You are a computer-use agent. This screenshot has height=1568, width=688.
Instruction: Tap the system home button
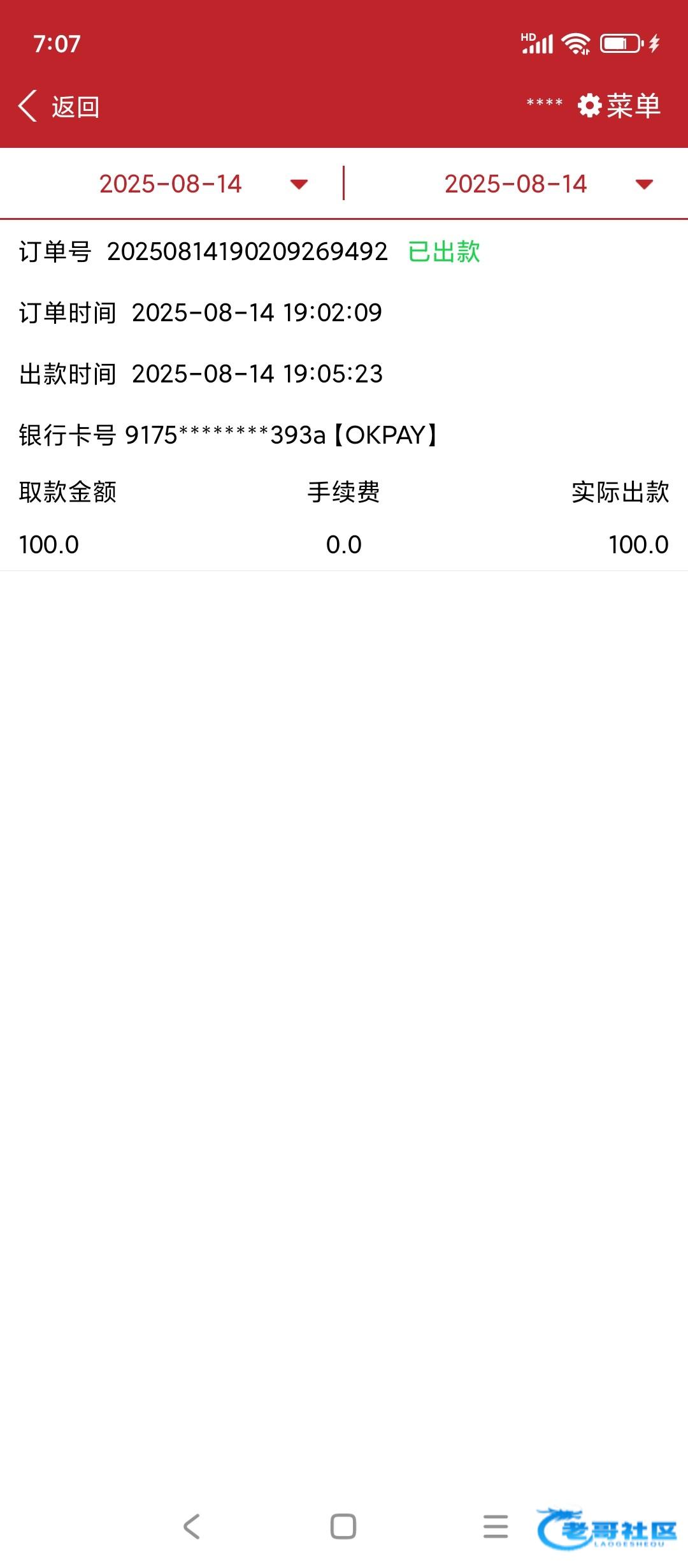click(x=343, y=1527)
